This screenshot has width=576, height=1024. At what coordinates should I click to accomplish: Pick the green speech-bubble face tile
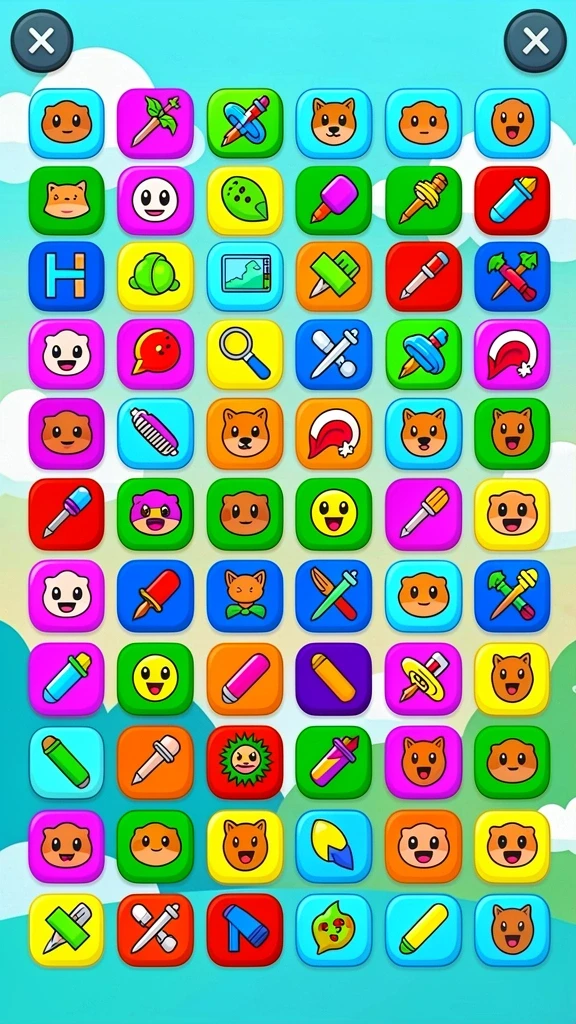334,930
